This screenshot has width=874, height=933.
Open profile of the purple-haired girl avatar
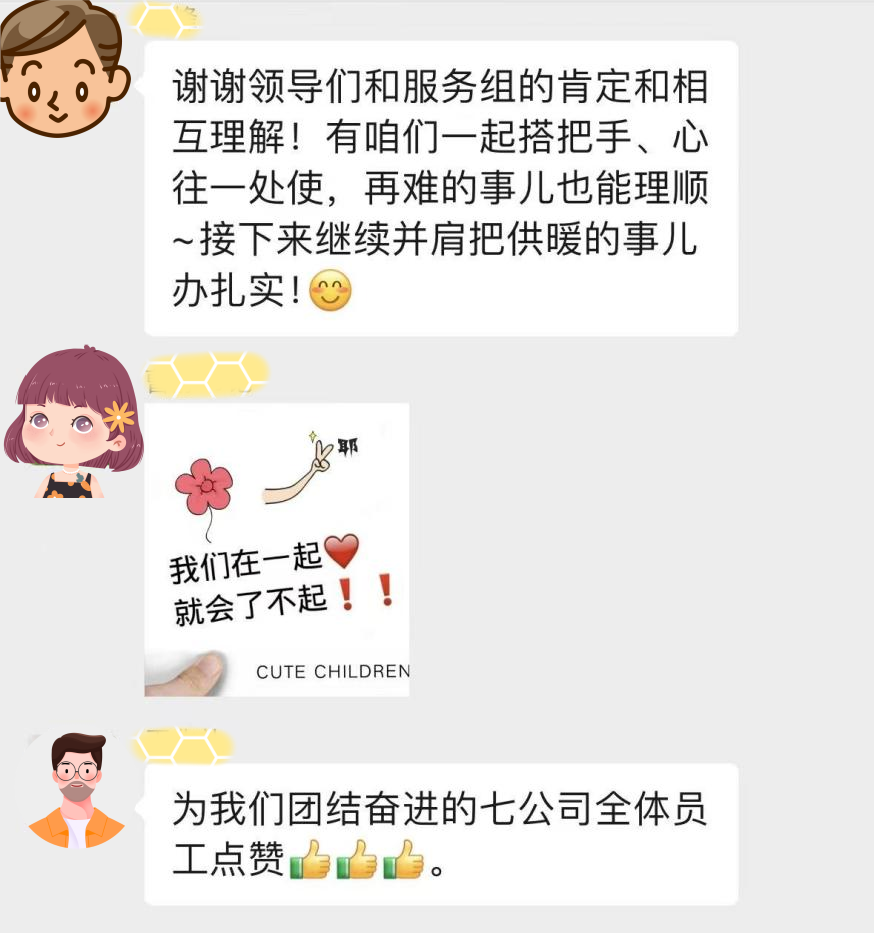(x=72, y=424)
